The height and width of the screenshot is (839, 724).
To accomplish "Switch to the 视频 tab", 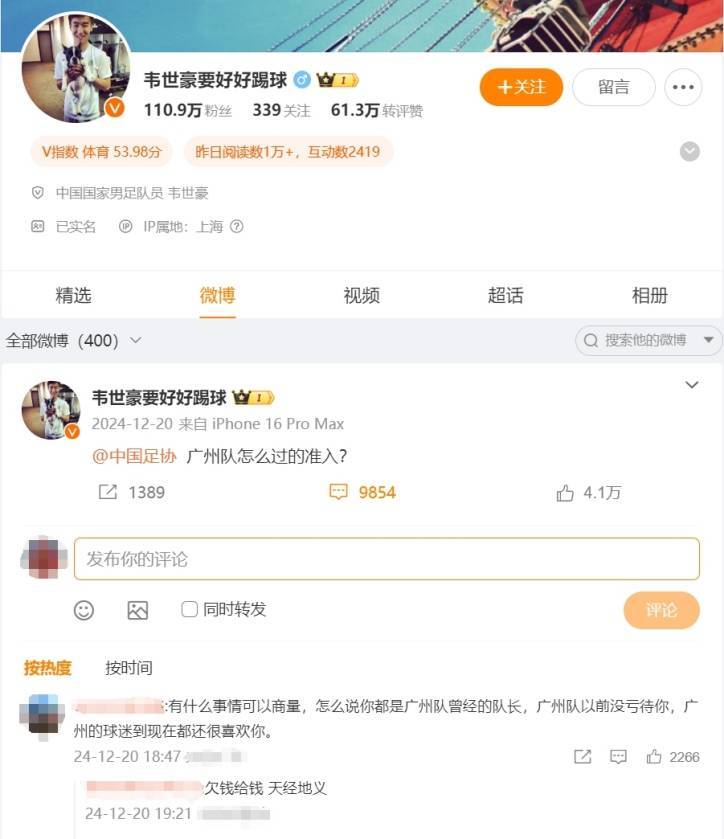I will click(x=361, y=295).
